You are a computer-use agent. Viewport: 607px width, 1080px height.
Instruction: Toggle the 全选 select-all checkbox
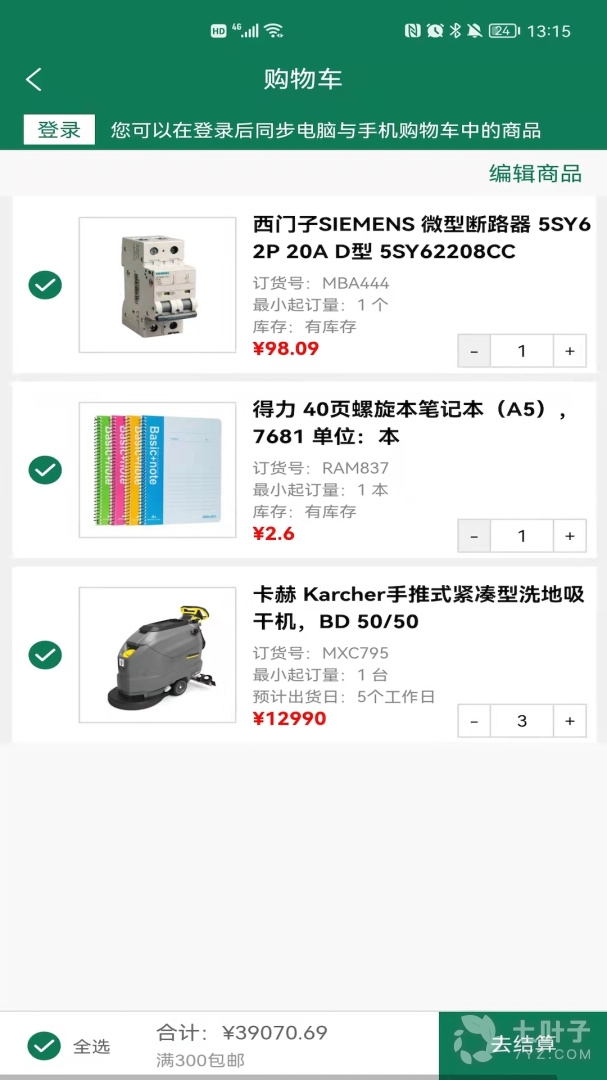pos(45,1046)
